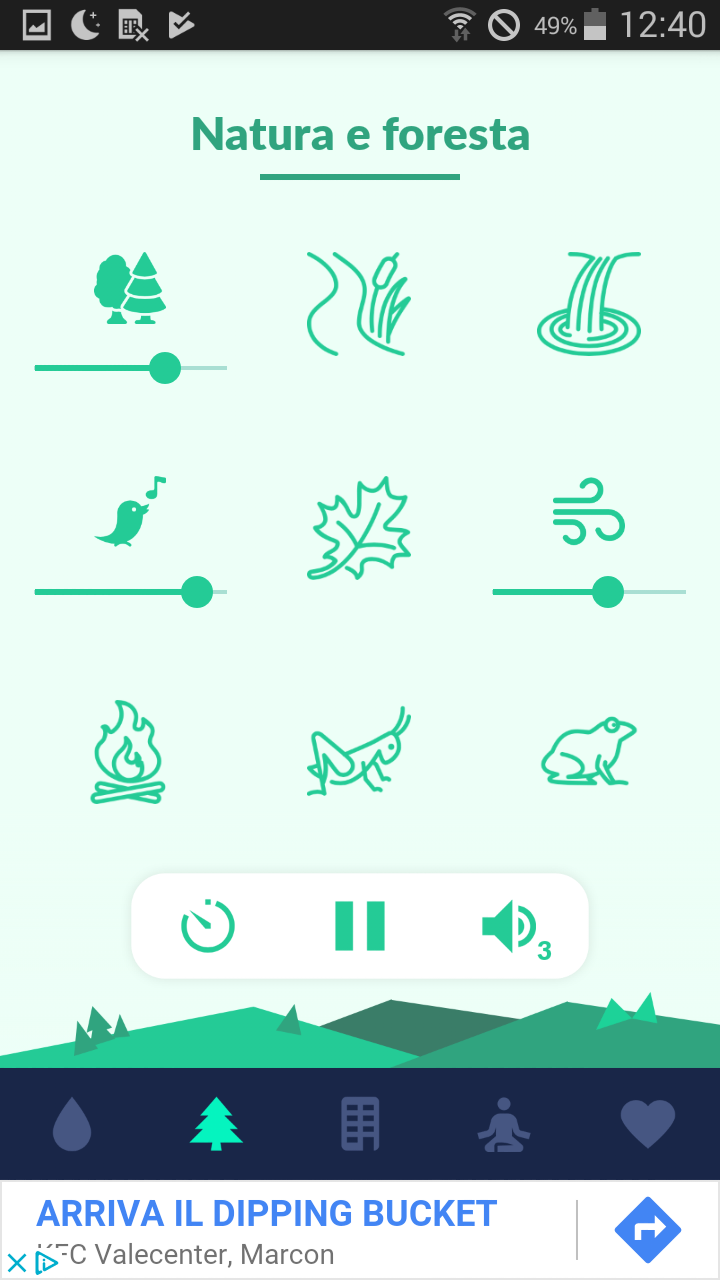Pause all playing sounds
The image size is (720, 1280).
click(360, 926)
